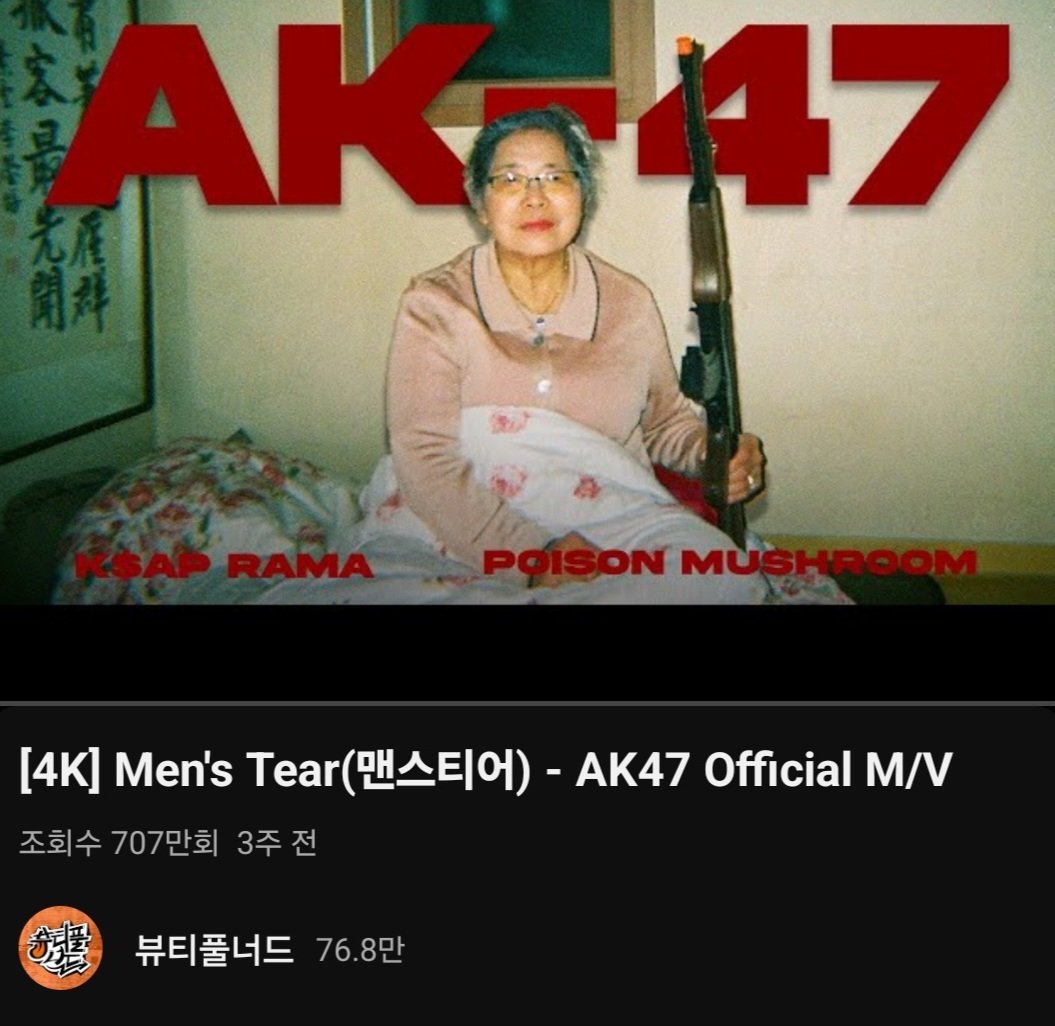Expand description via the Men's Tear AK47 title

(x=484, y=773)
